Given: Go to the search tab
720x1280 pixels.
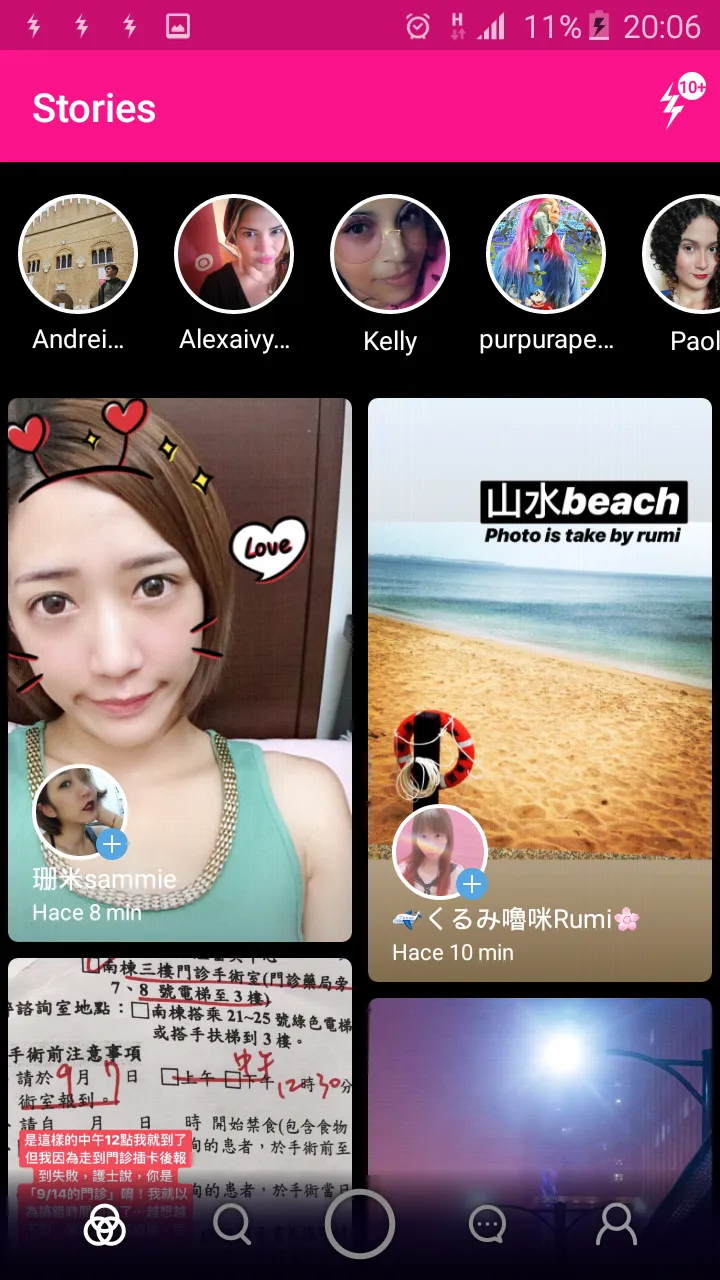Looking at the screenshot, I should [x=232, y=1224].
